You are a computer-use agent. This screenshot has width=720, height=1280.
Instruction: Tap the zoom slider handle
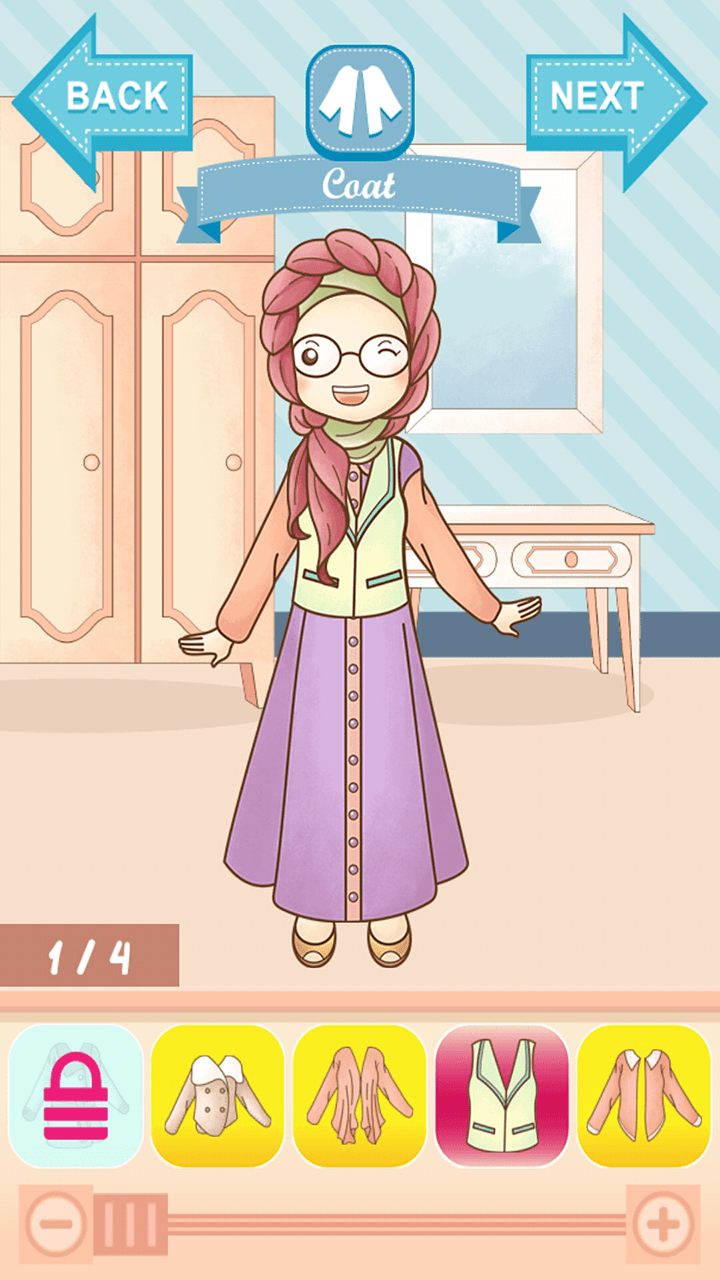pos(130,1223)
